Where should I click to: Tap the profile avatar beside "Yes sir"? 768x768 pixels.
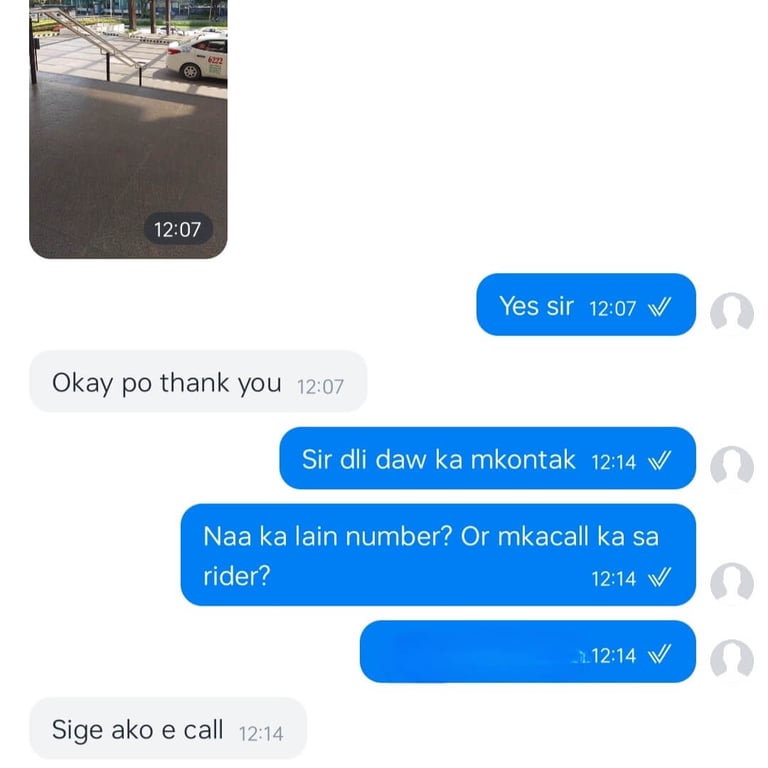732,313
